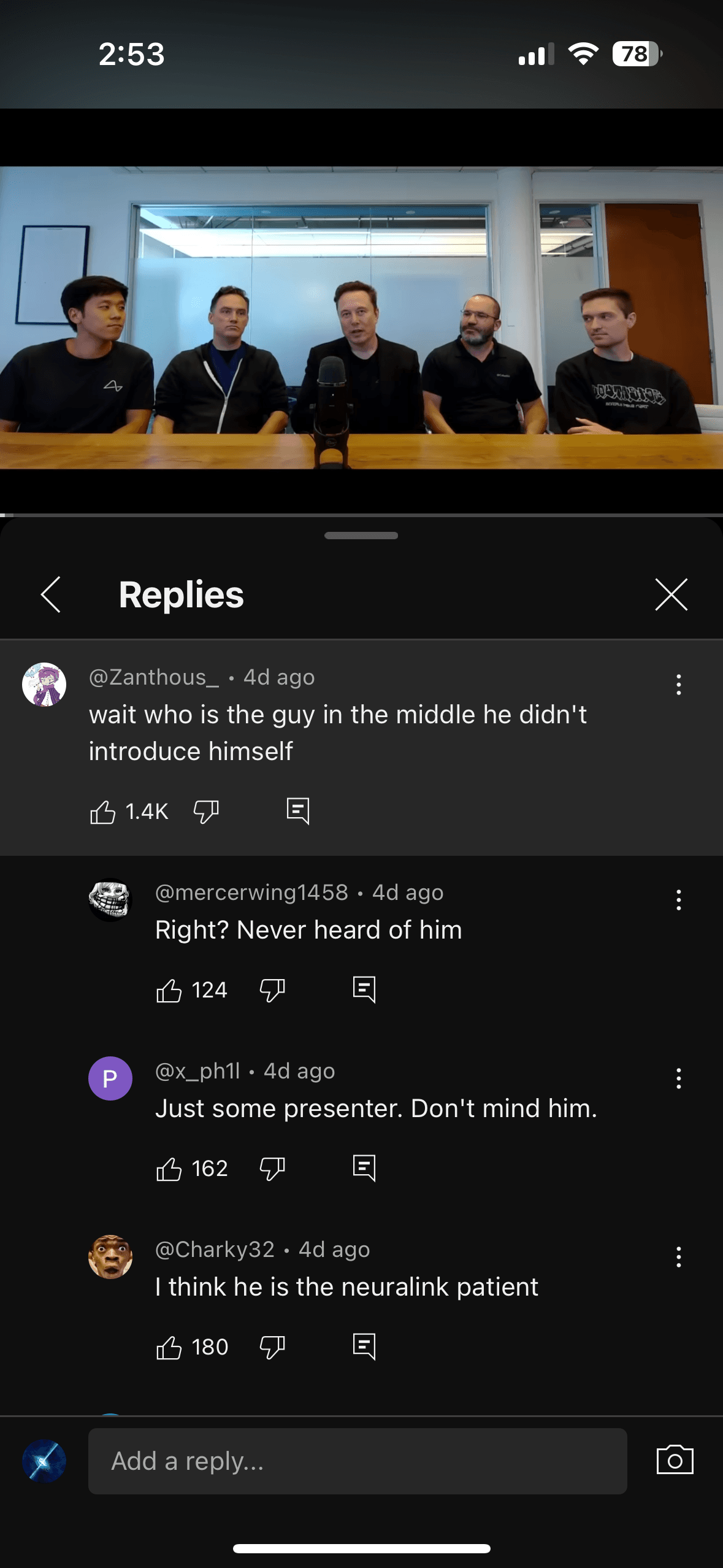This screenshot has width=723, height=1568.
Task: Dislike the comment by @Zanthous_
Action: [x=206, y=812]
